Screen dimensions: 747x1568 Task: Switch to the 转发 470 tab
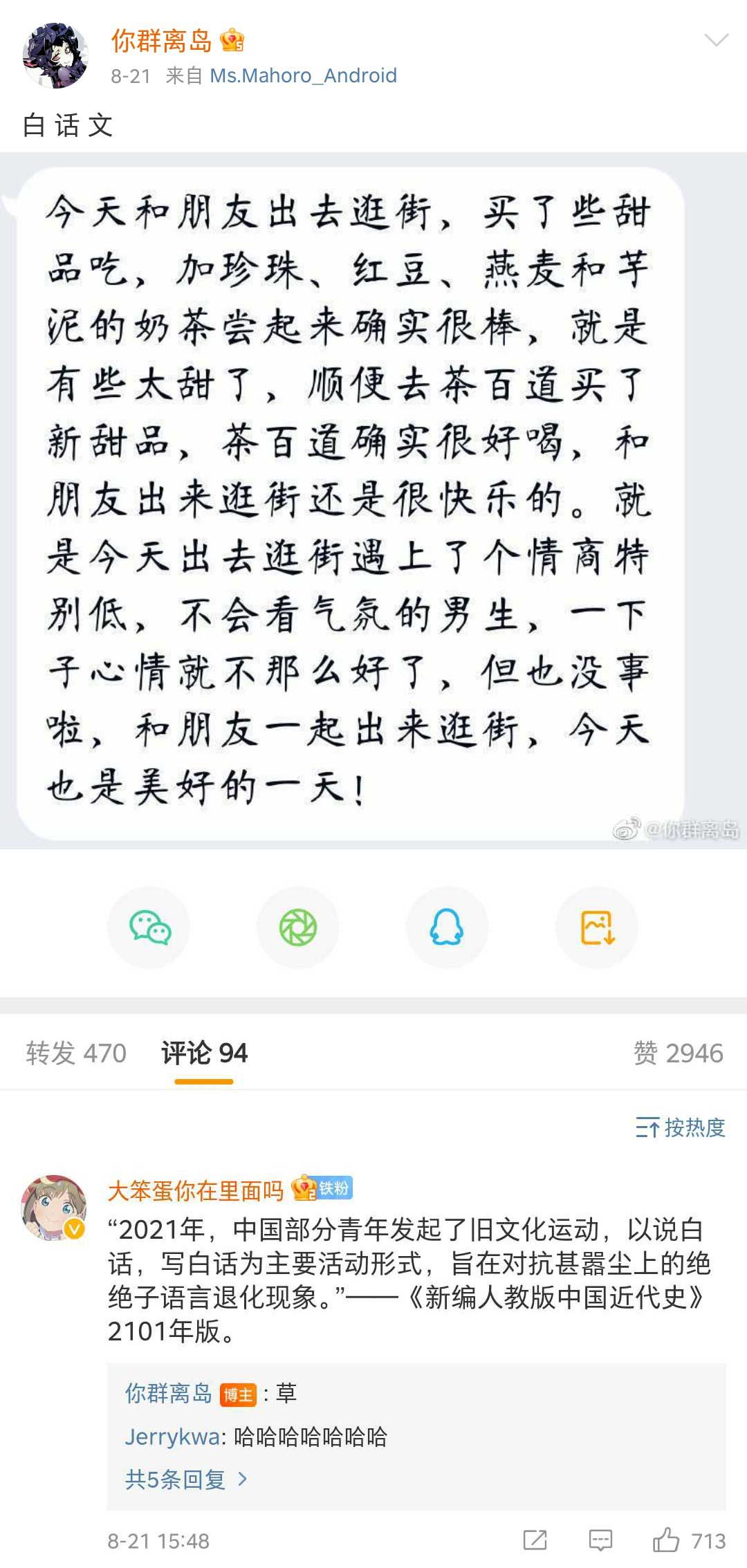76,1053
